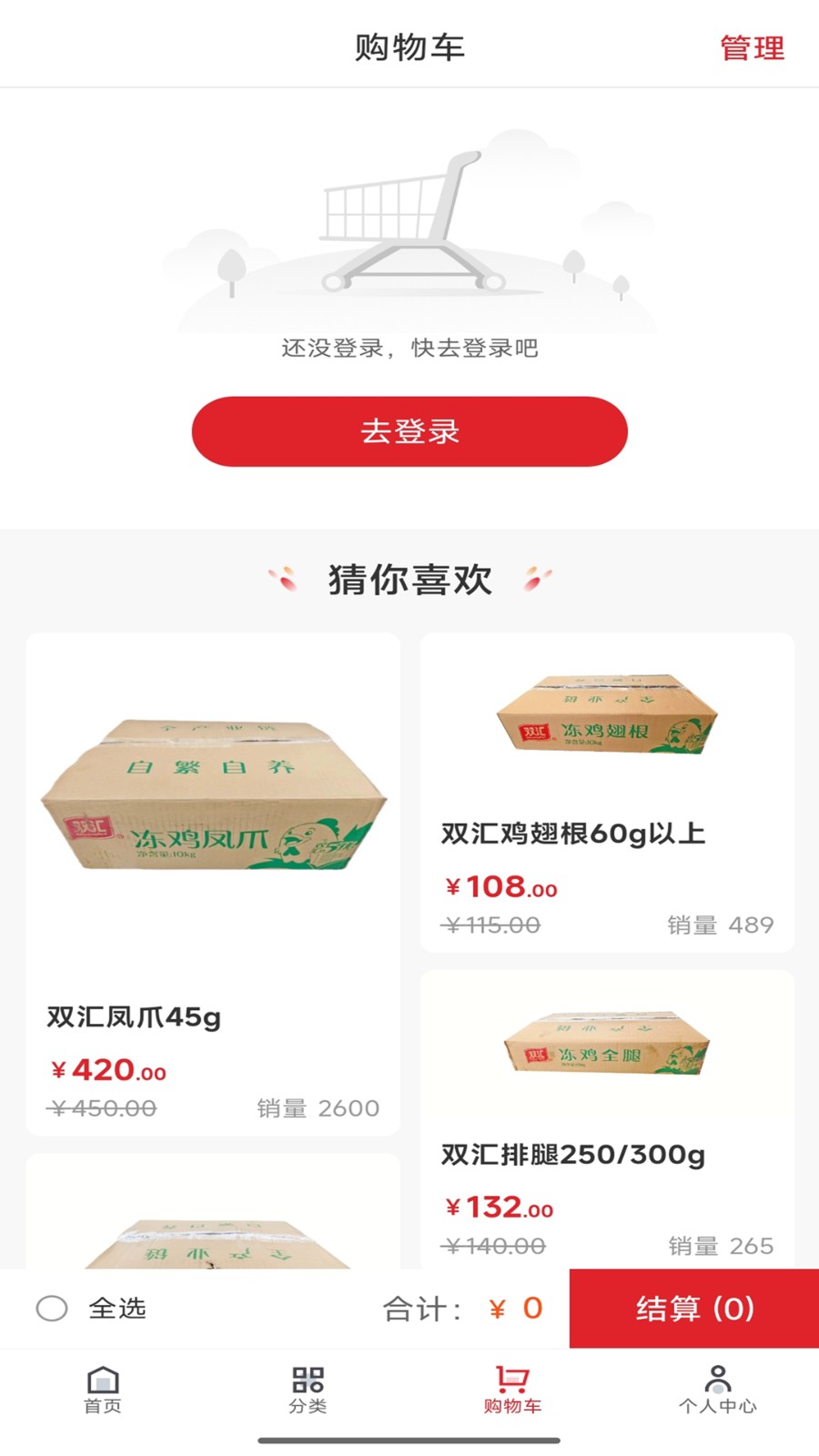Tap 结算 (0) to check out

[694, 1309]
